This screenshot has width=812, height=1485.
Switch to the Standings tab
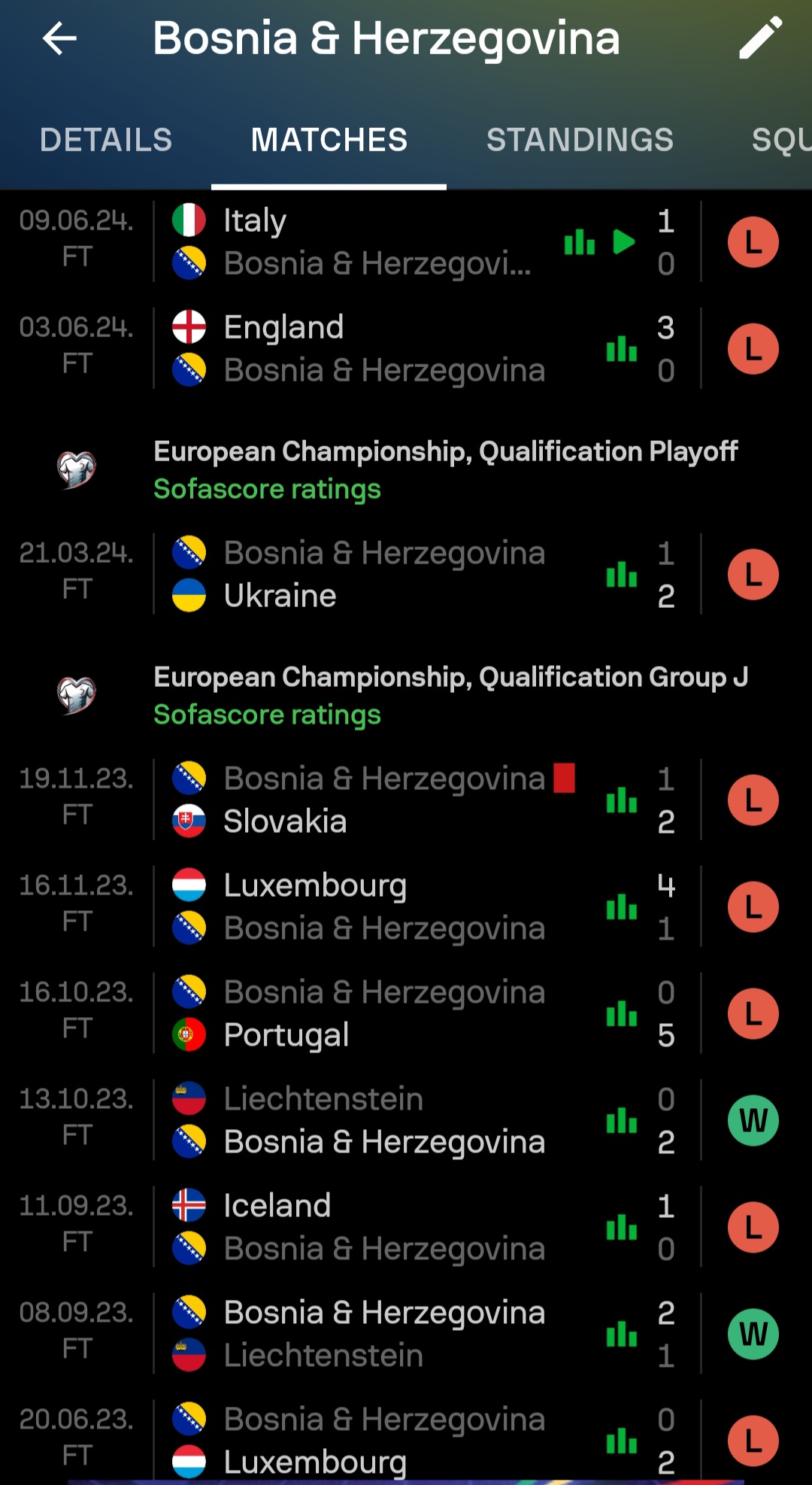coord(580,140)
